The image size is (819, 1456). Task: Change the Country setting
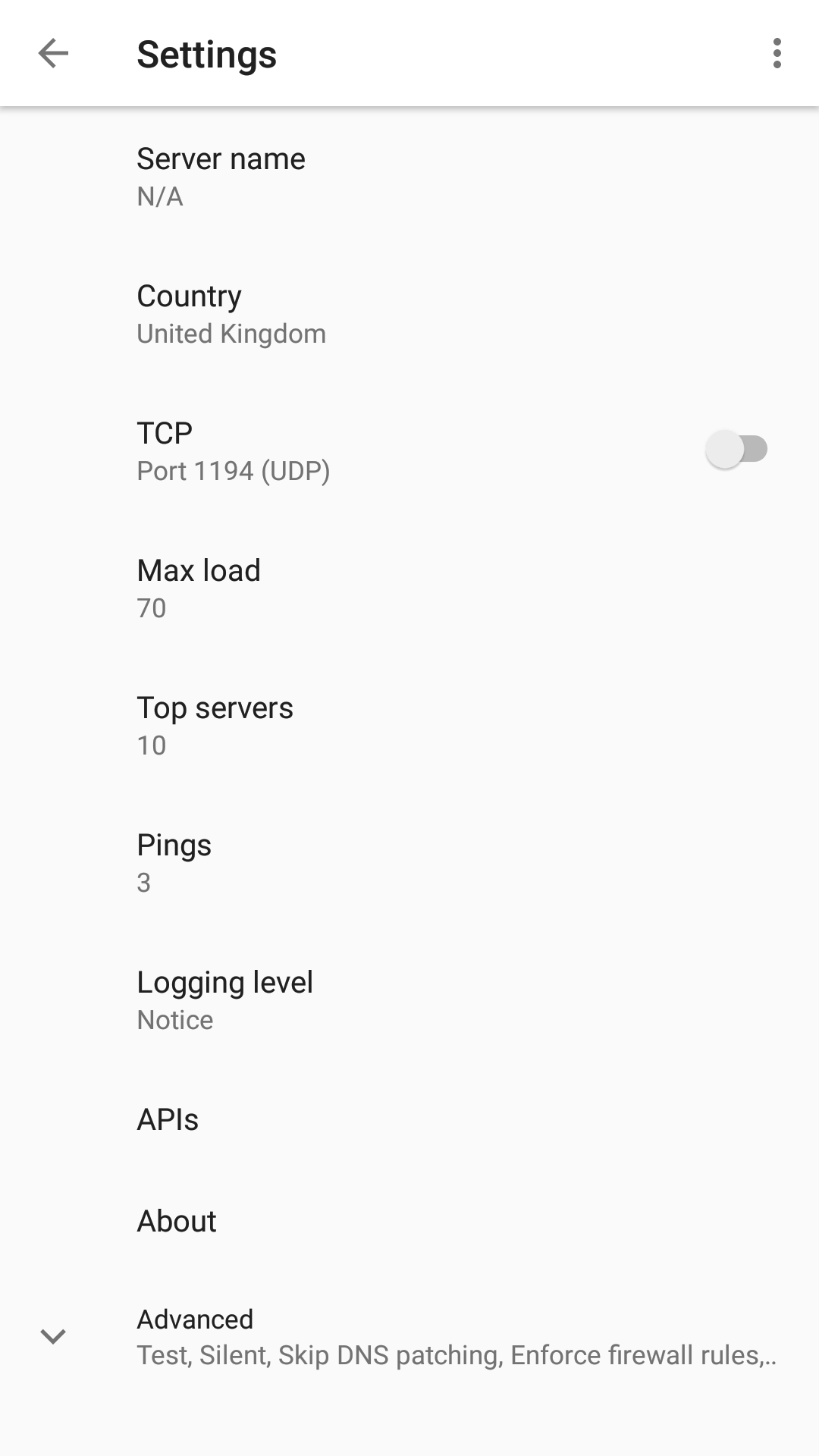[x=409, y=314]
